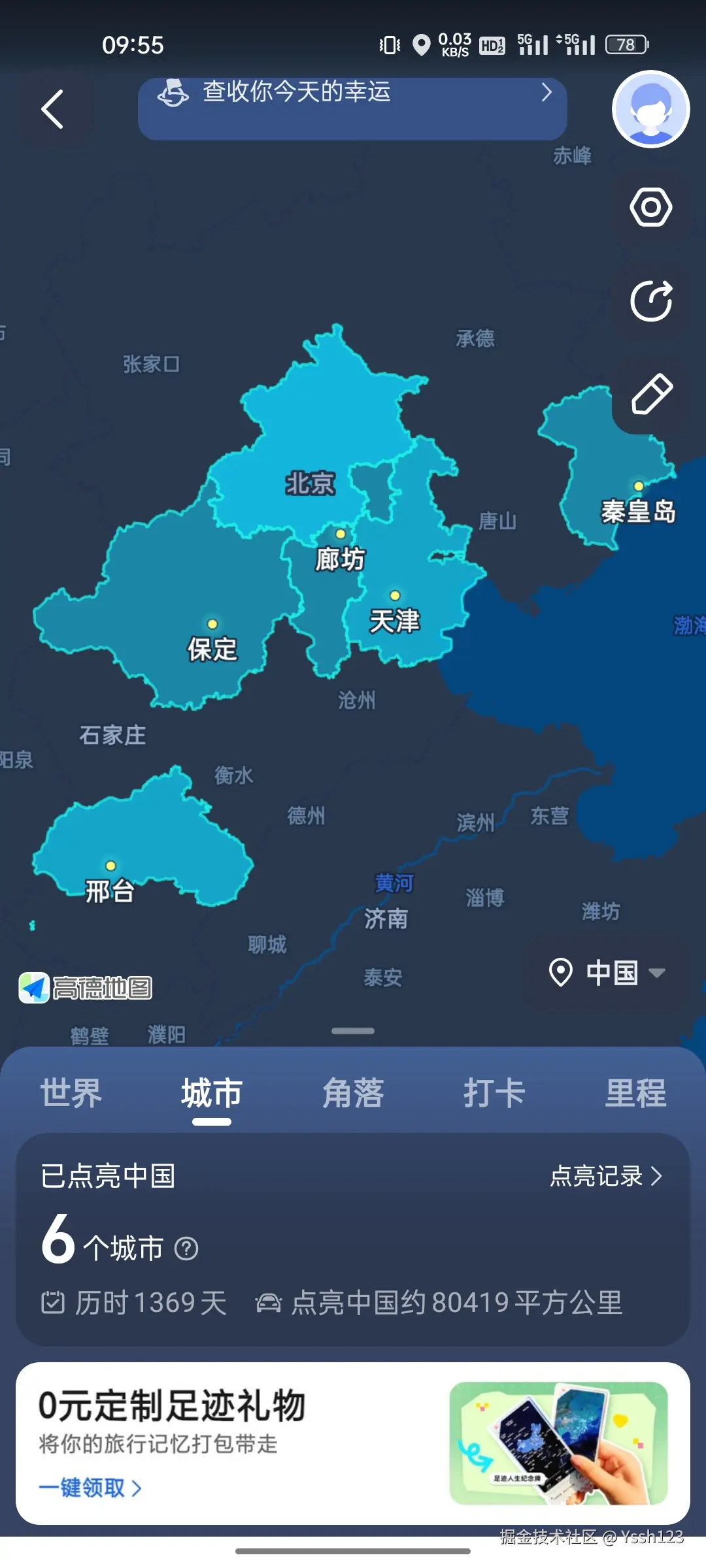Tap the back arrow at top left
Viewport: 706px width, 1568px height.
(x=52, y=108)
